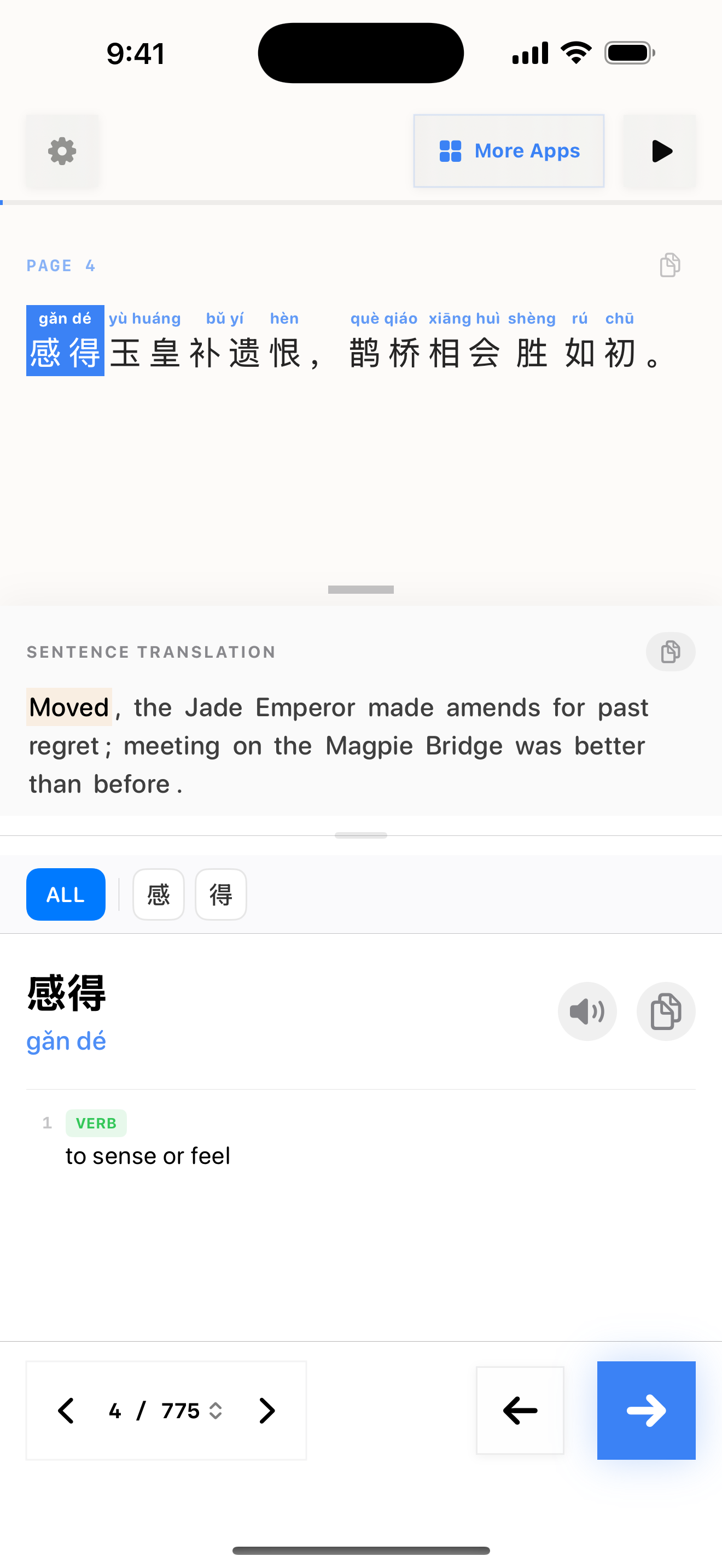Image resolution: width=722 pixels, height=1568 pixels.
Task: Select the ALL tab
Action: click(66, 894)
